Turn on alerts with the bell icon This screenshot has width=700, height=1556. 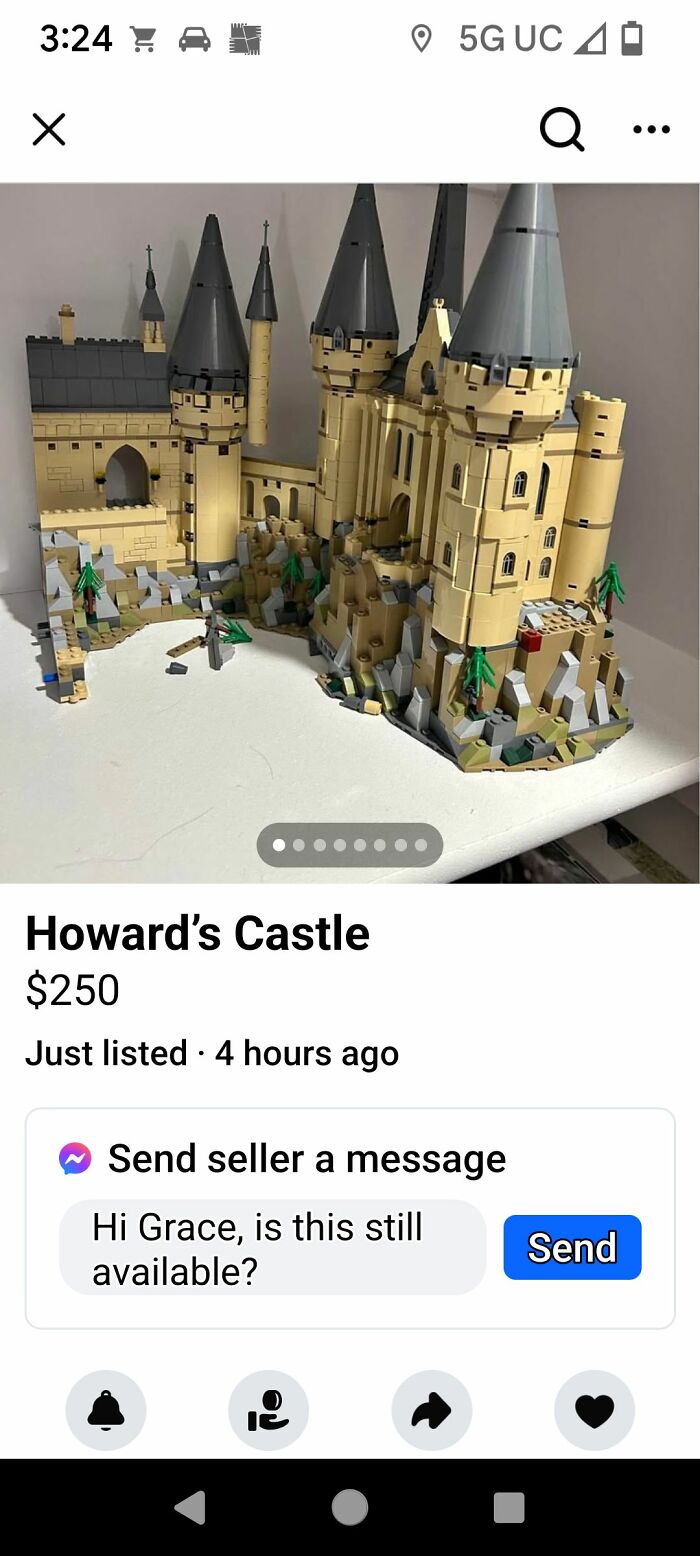pos(106,1410)
